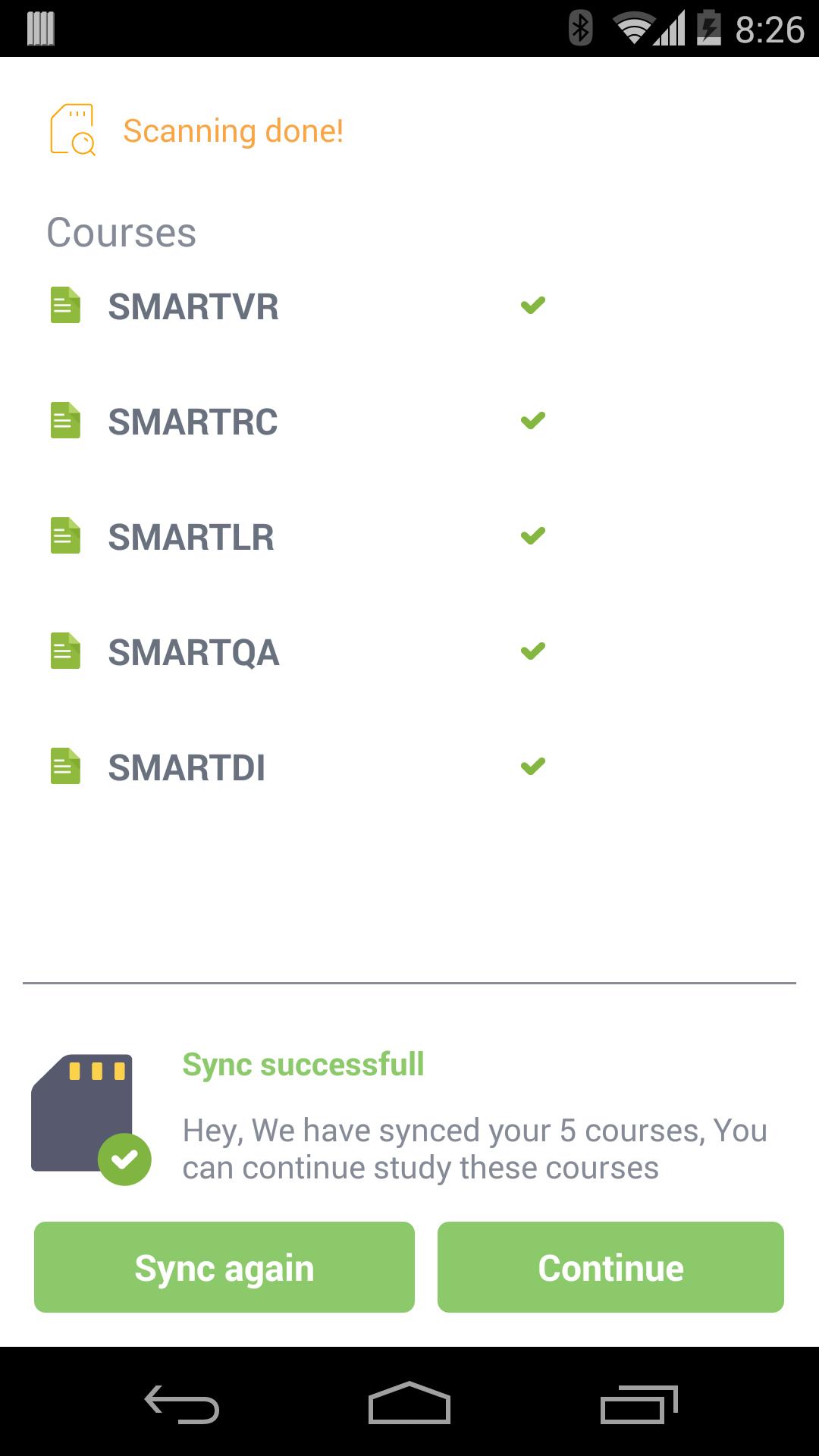Viewport: 819px width, 1456px height.
Task: Click the battery charging indicator
Action: coord(708,27)
